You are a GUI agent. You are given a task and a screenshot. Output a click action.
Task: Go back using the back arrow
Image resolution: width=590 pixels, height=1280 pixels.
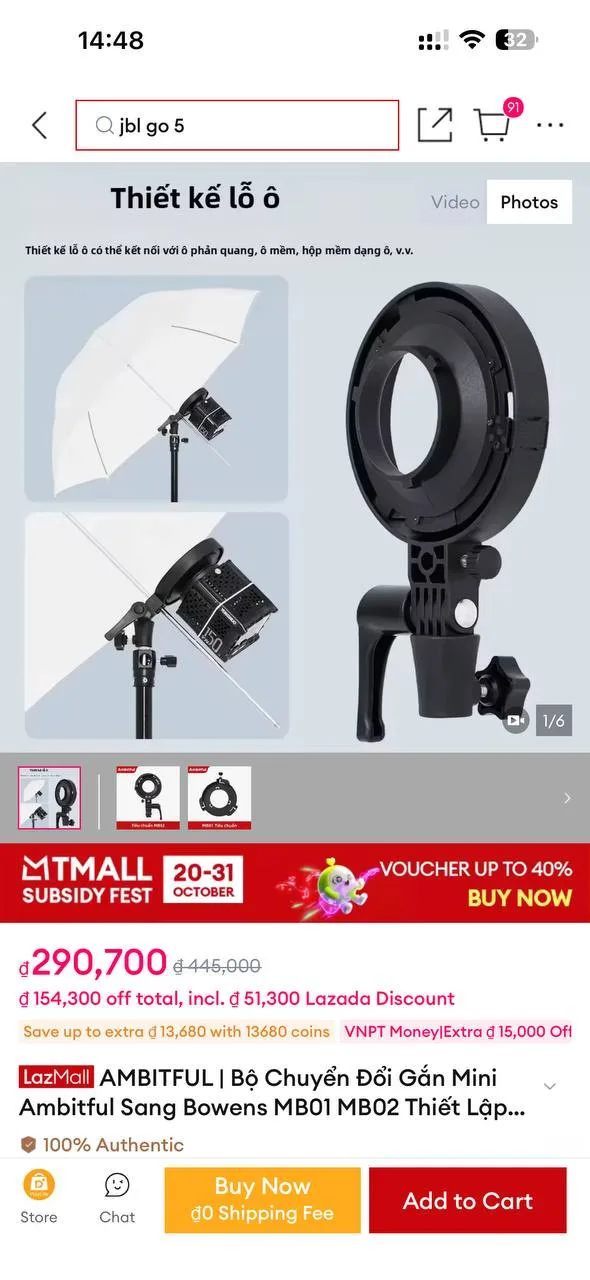click(x=39, y=126)
